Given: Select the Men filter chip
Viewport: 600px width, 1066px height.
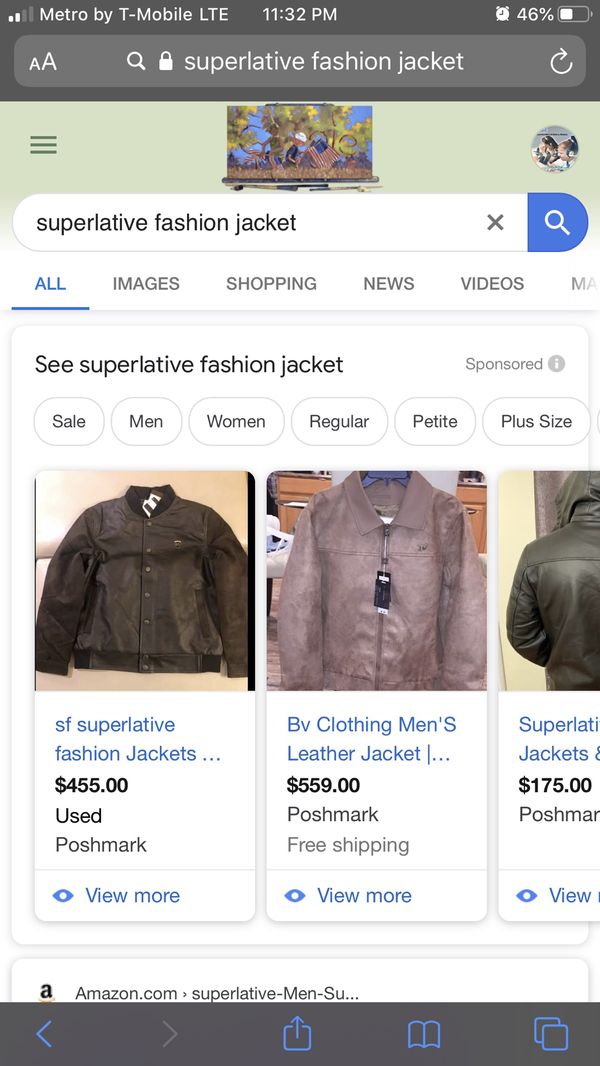Looking at the screenshot, I should (146, 422).
